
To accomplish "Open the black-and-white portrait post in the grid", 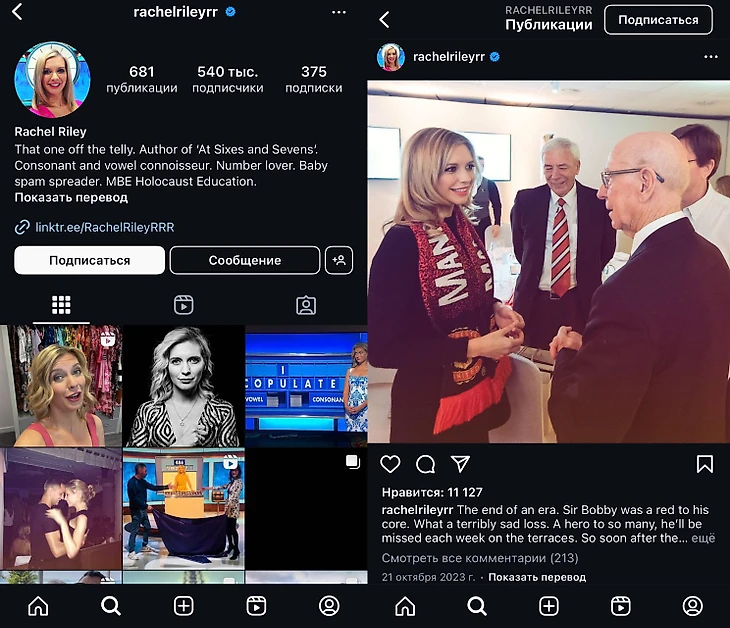I will 183,386.
